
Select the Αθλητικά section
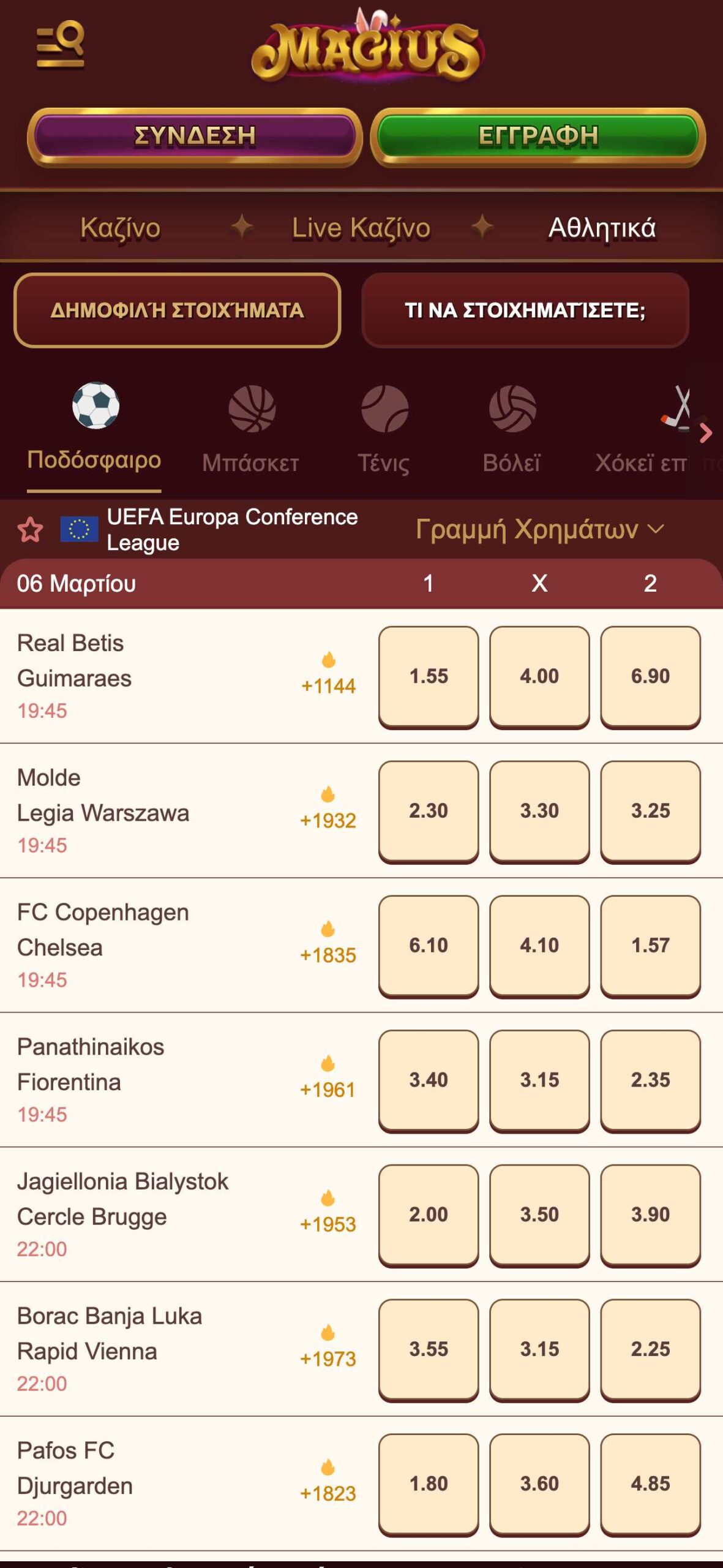point(601,228)
